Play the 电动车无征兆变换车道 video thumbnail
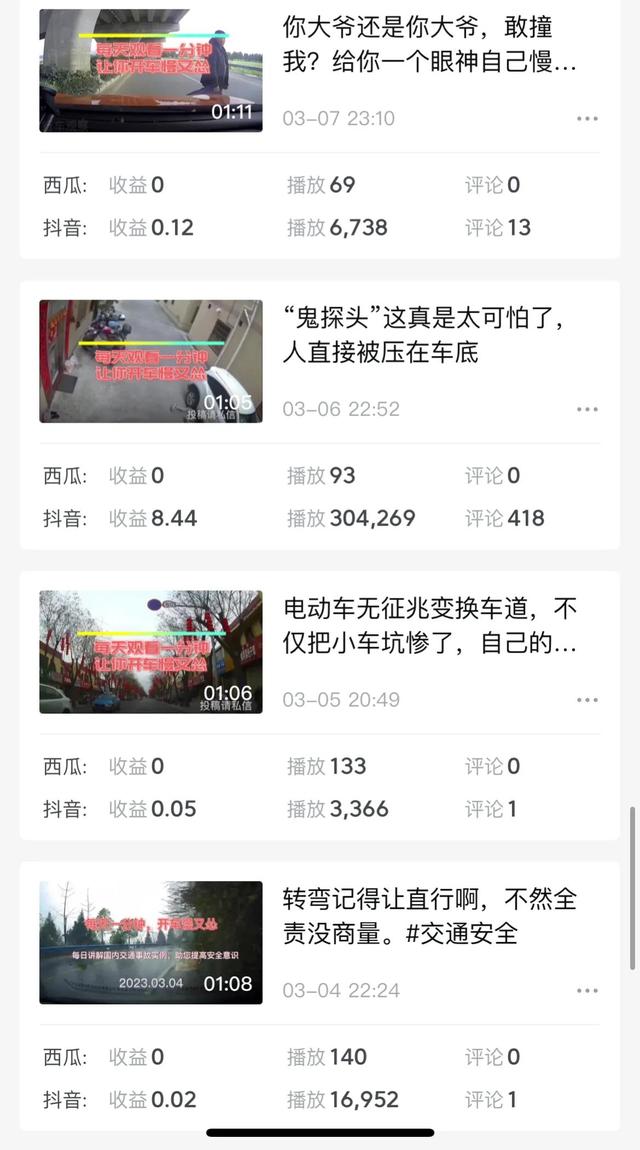 point(151,651)
